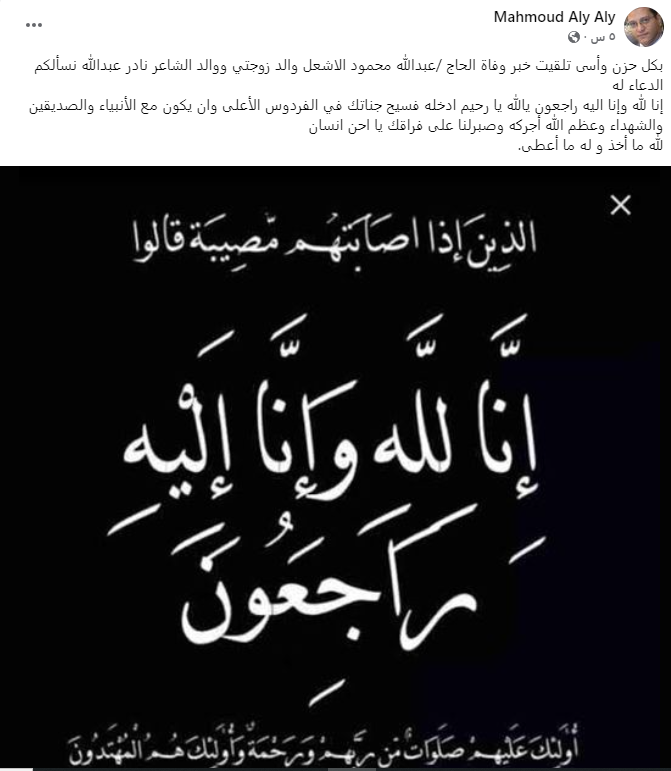
Task: Tap Mahmoud Aly Aly's profile picture
Action: point(644,26)
